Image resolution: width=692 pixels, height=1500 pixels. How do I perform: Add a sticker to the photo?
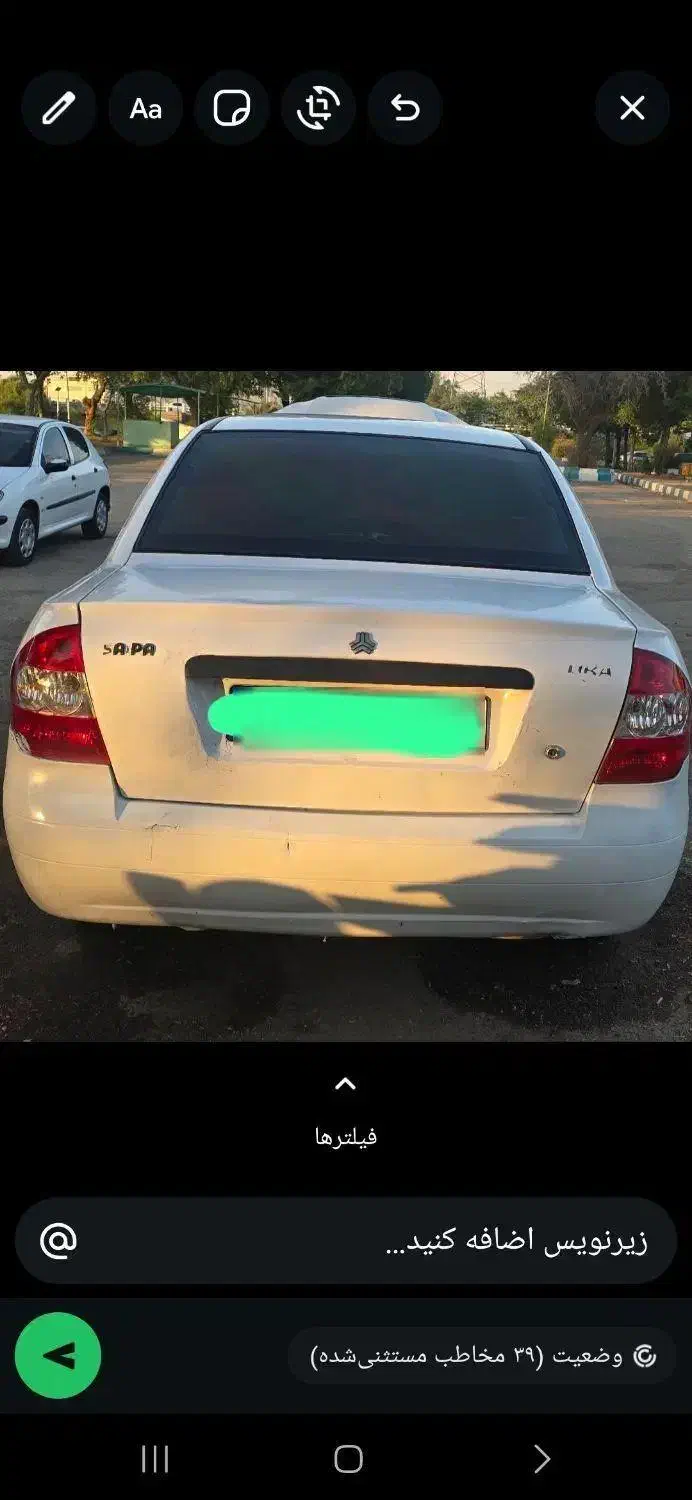(232, 108)
